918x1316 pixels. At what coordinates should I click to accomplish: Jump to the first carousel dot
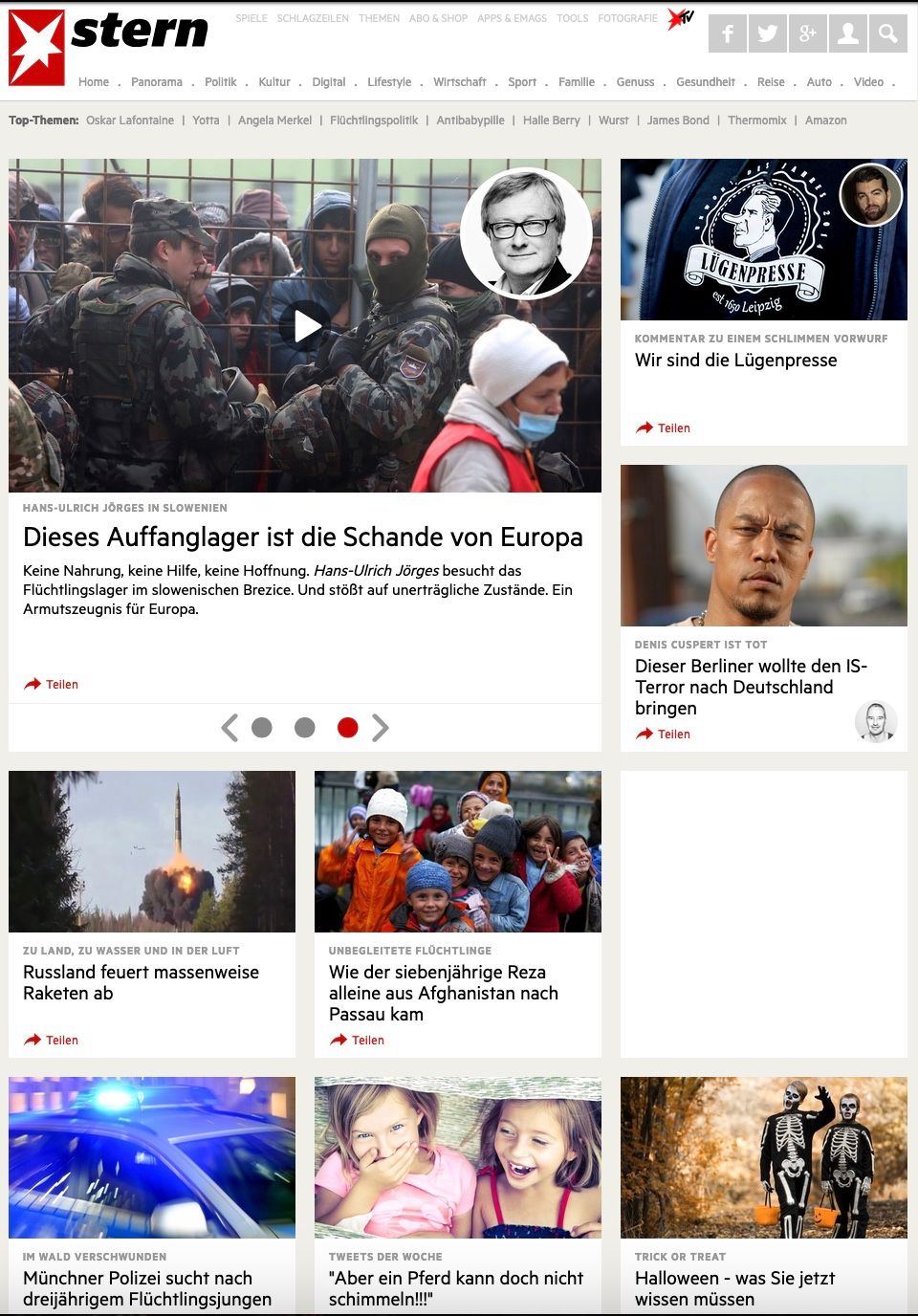click(262, 728)
